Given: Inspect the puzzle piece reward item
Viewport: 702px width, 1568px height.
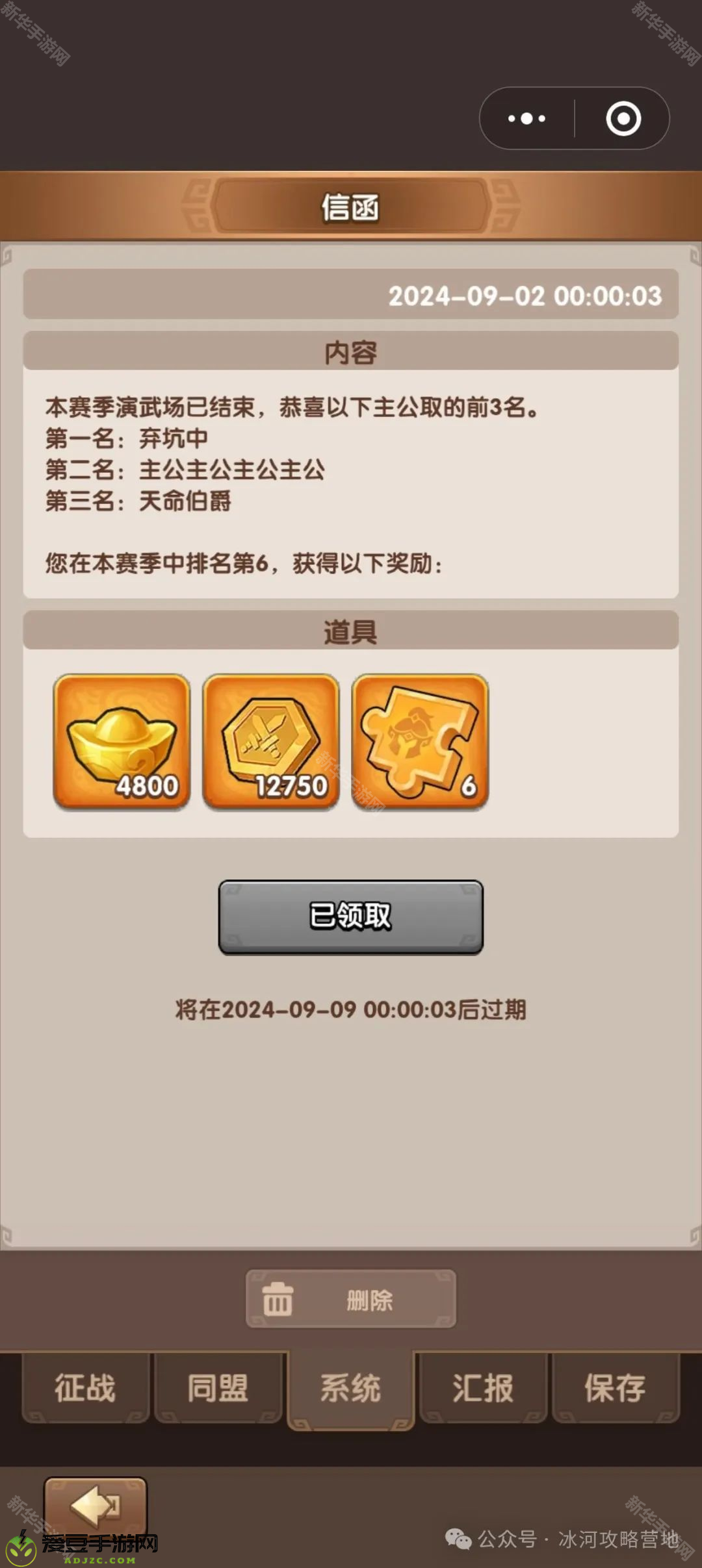Looking at the screenshot, I should coord(420,741).
